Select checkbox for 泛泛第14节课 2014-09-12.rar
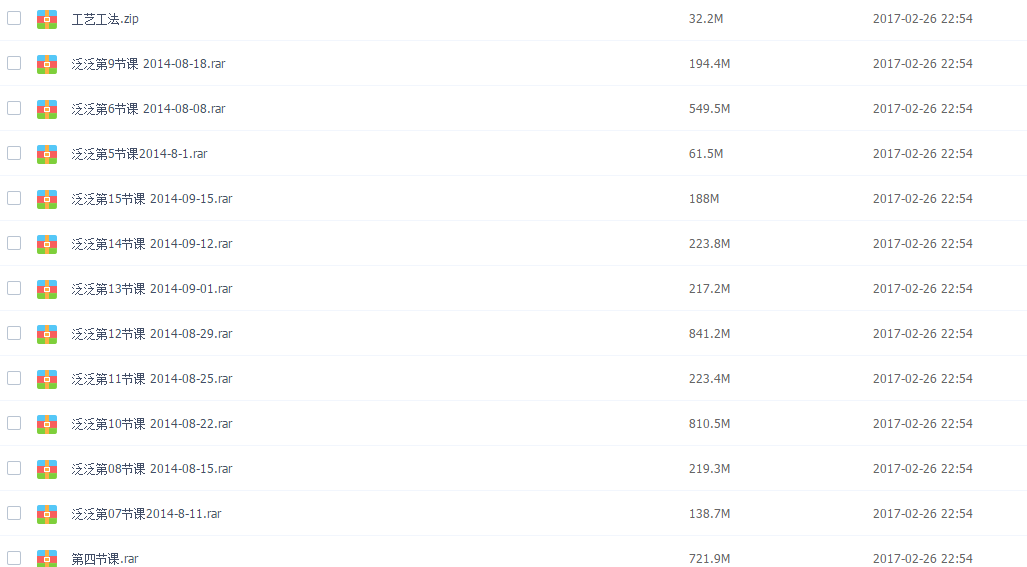The width and height of the screenshot is (1027, 567). pyautogui.click(x=14, y=243)
